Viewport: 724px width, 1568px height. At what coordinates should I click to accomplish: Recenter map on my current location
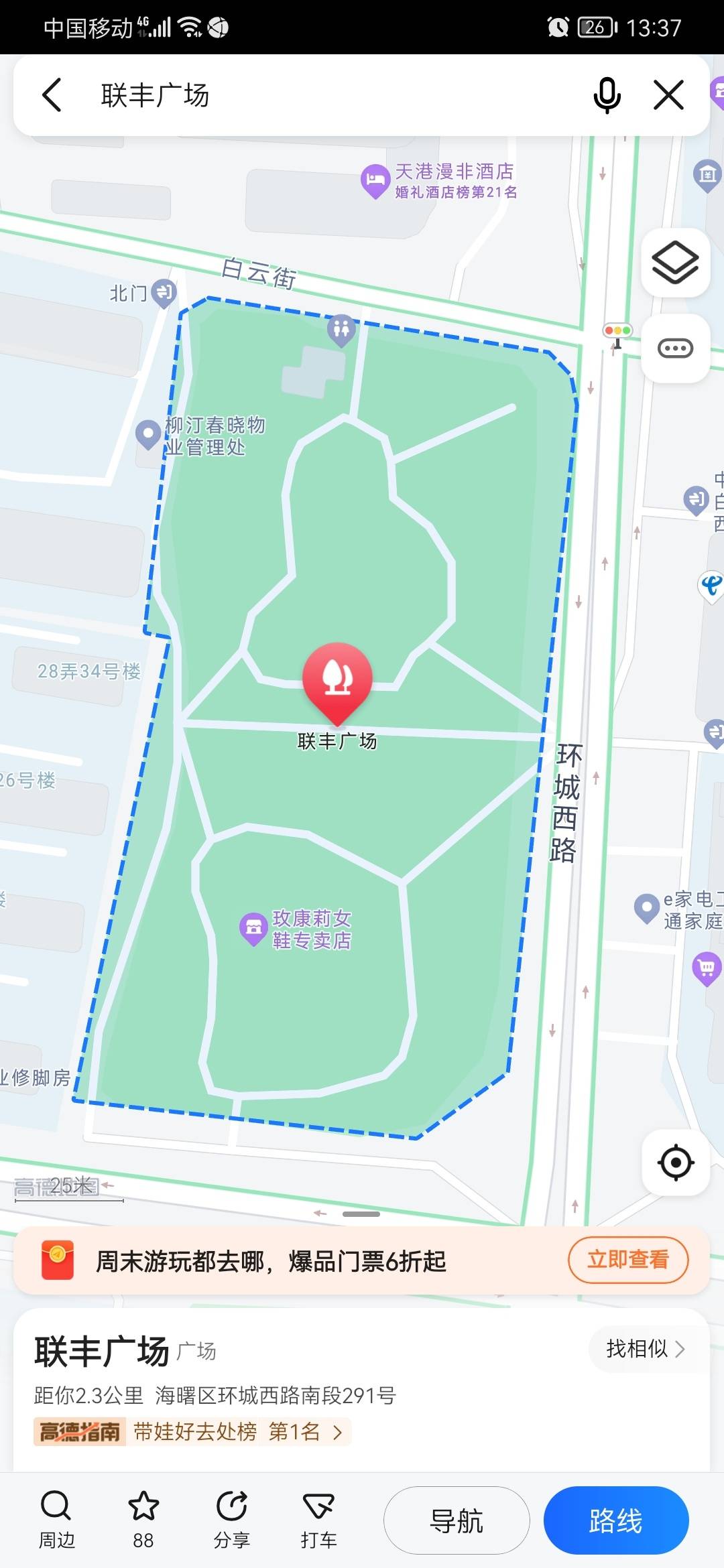point(676,1163)
